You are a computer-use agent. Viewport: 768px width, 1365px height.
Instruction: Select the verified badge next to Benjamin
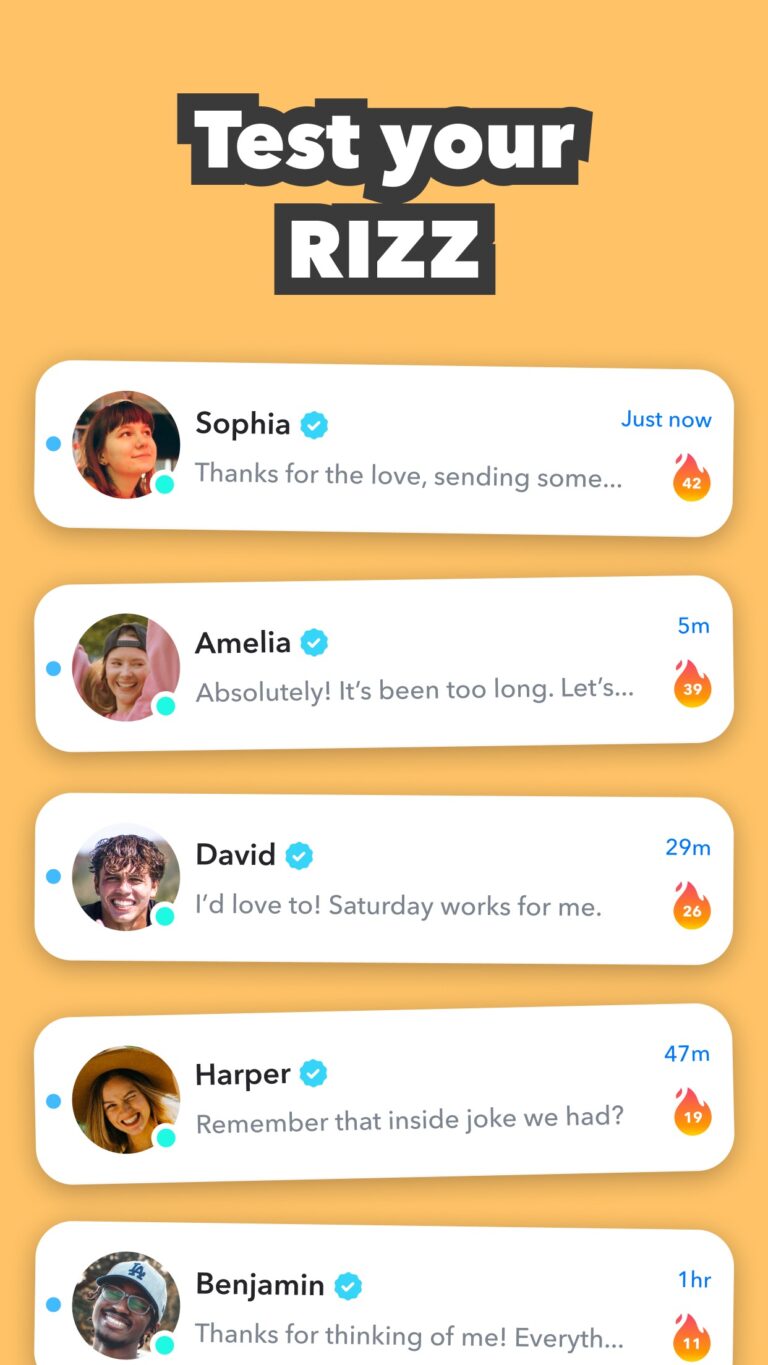pos(347,1284)
